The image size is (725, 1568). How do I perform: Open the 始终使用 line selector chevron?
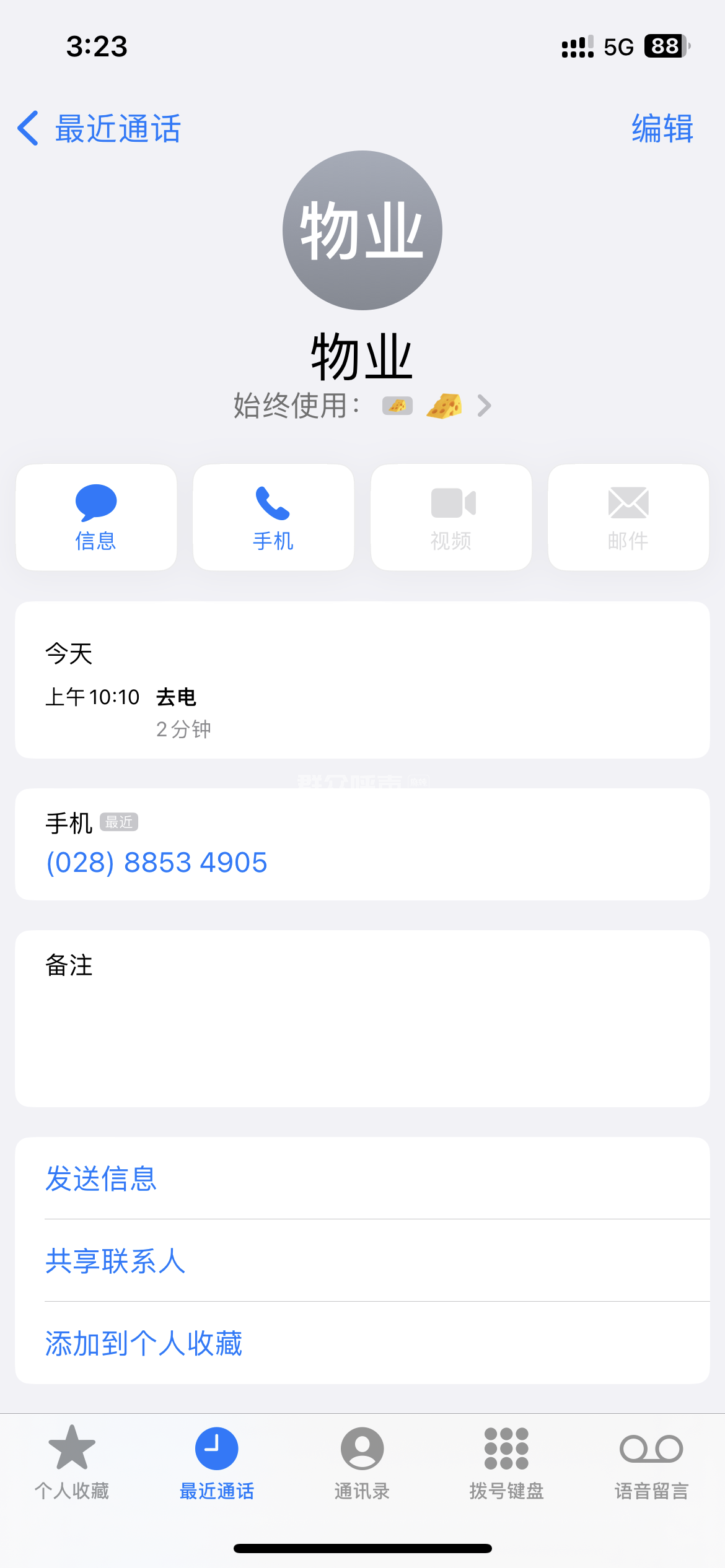tap(484, 406)
